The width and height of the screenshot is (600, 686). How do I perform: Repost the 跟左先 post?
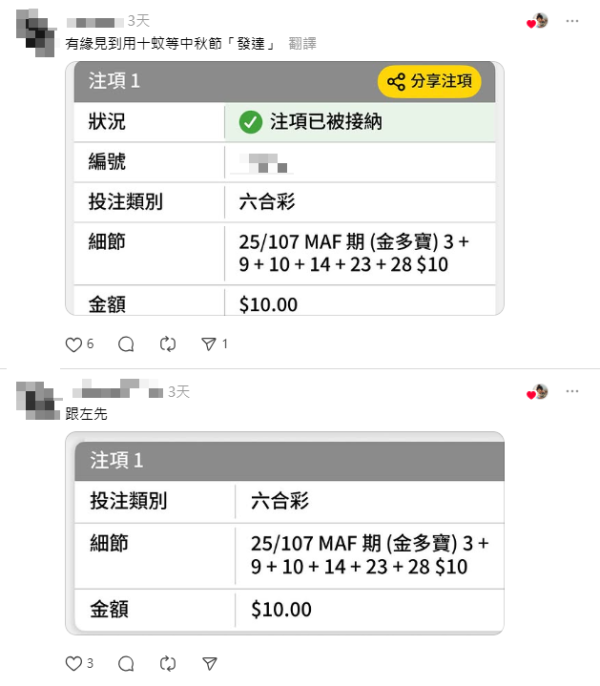pos(168,663)
